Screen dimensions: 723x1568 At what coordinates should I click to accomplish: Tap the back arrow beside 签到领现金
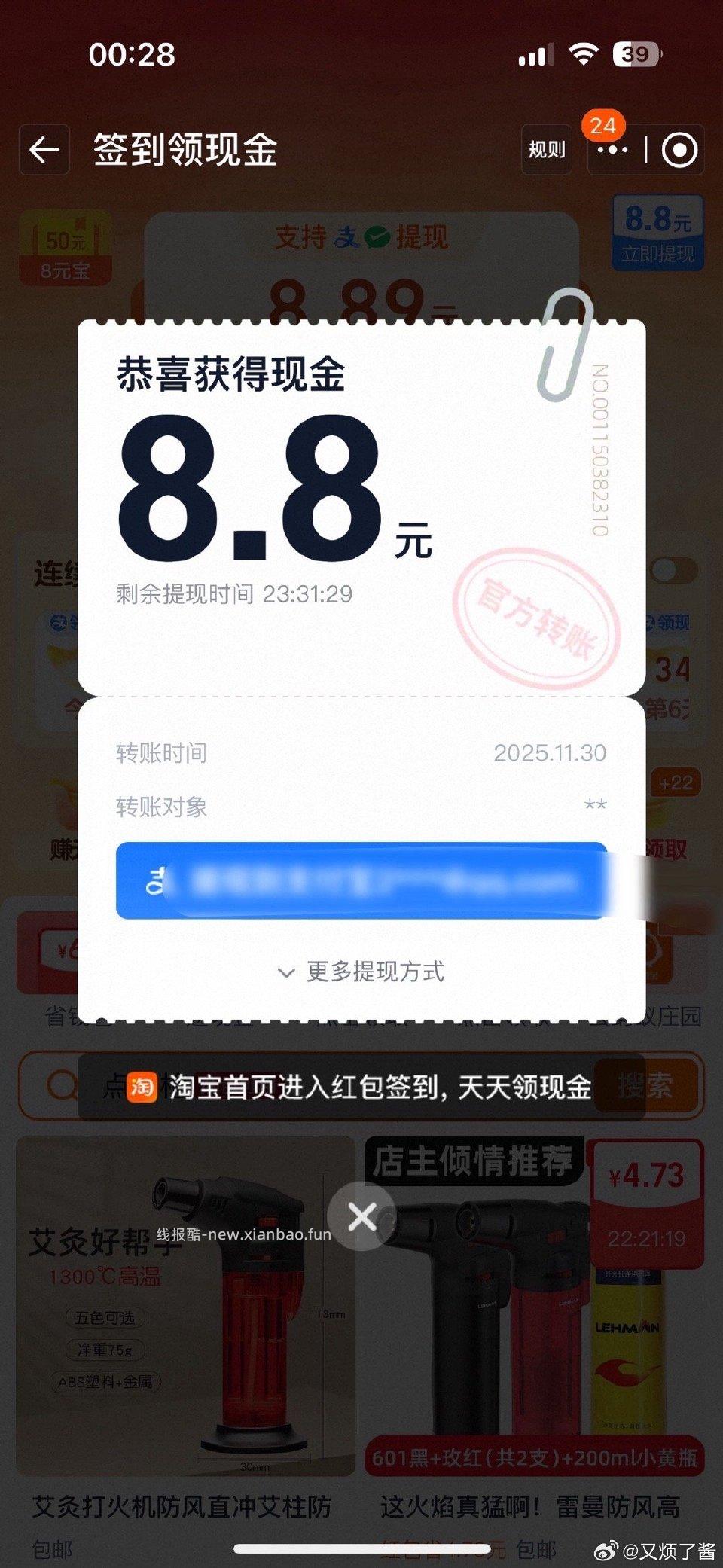[44, 148]
